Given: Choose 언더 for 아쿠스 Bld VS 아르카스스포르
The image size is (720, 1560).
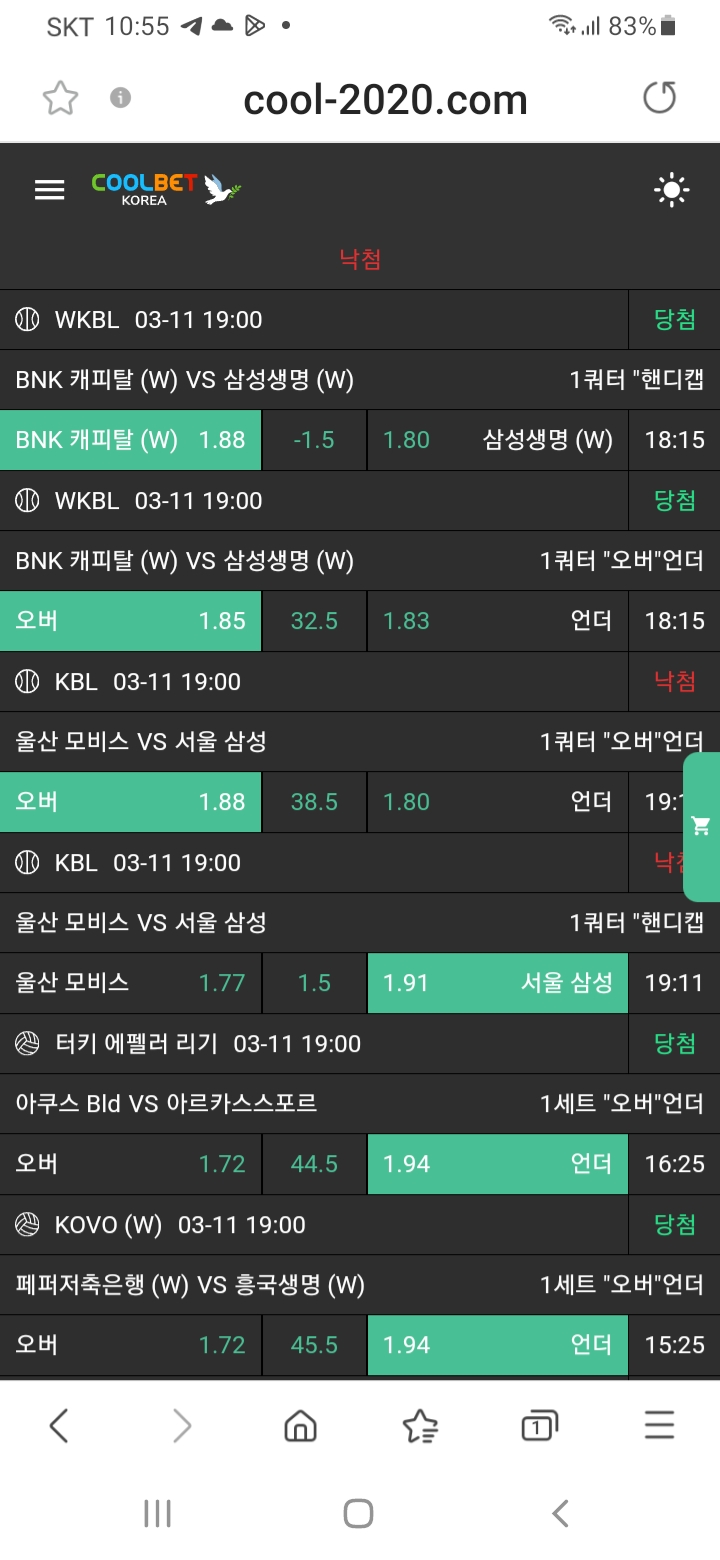Looking at the screenshot, I should 497,1164.
